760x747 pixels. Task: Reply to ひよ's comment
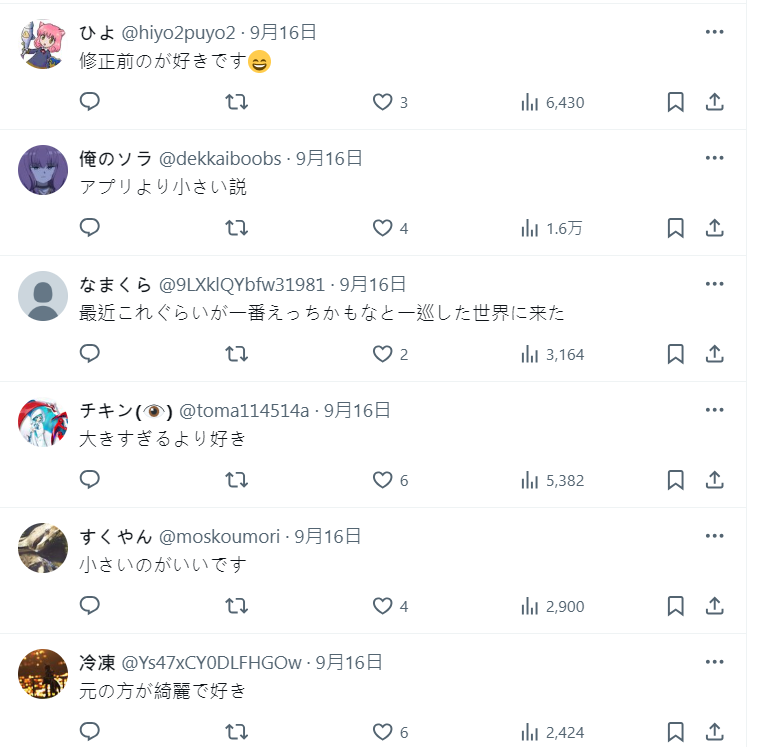click(x=90, y=102)
